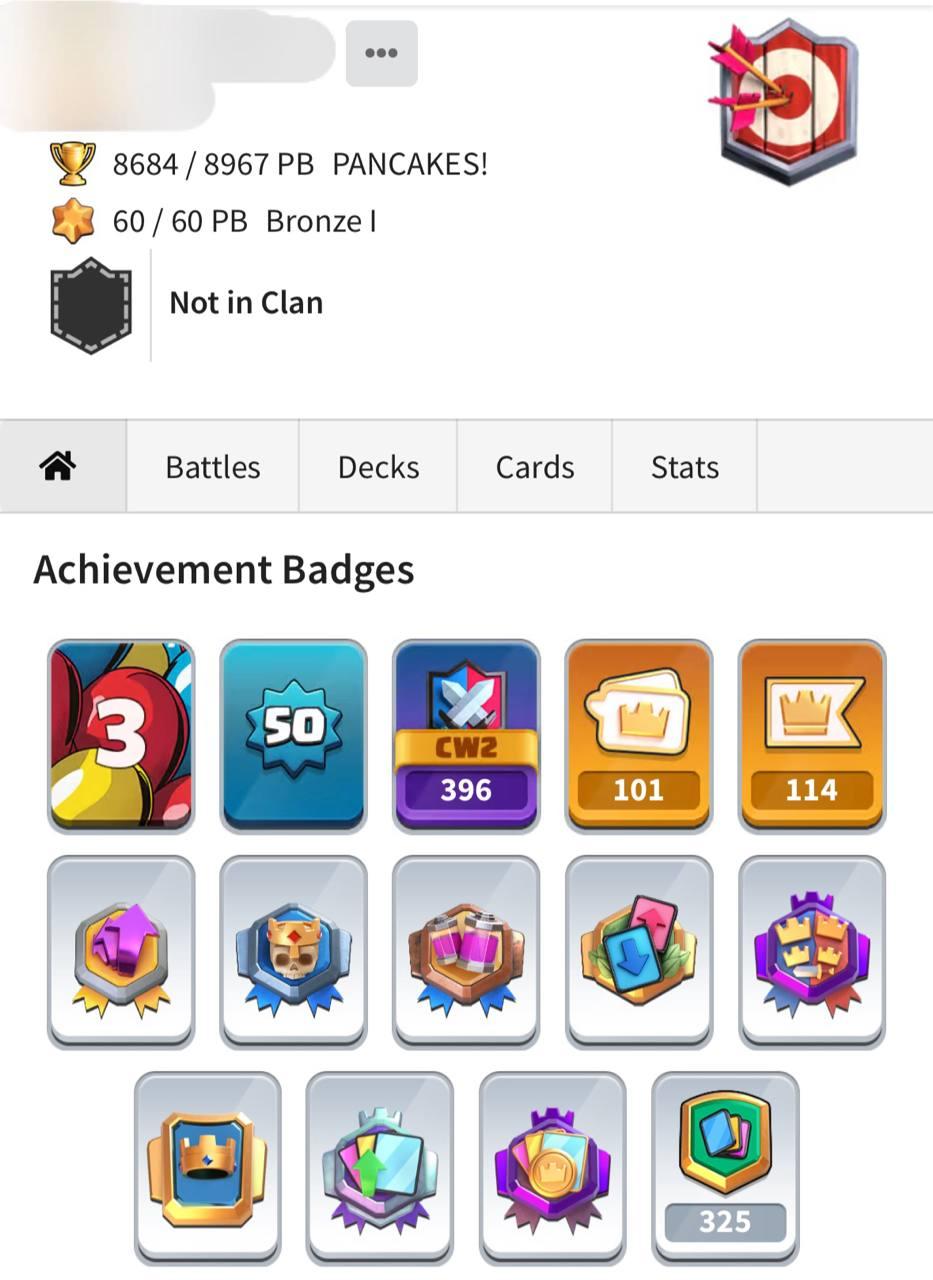Viewport: 933px width, 1280px height.
Task: Open the three-dot more options menu
Action: (381, 53)
